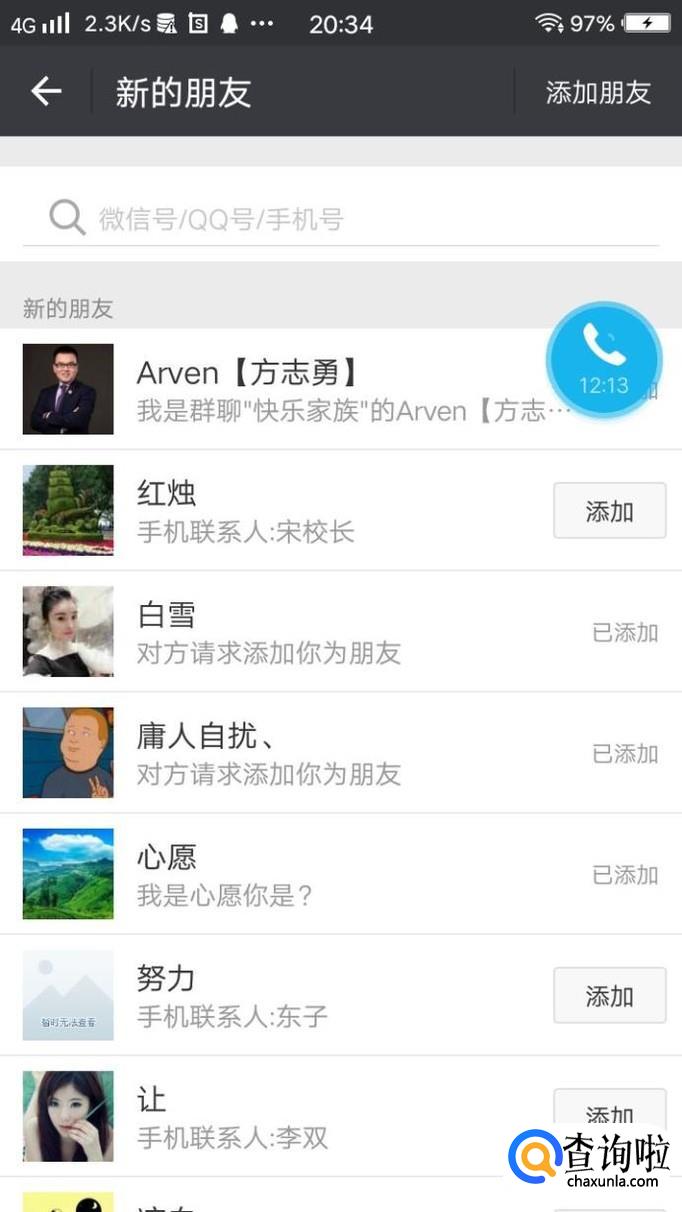Open 努力's contact row
This screenshot has width=682, height=1212.
(x=300, y=996)
